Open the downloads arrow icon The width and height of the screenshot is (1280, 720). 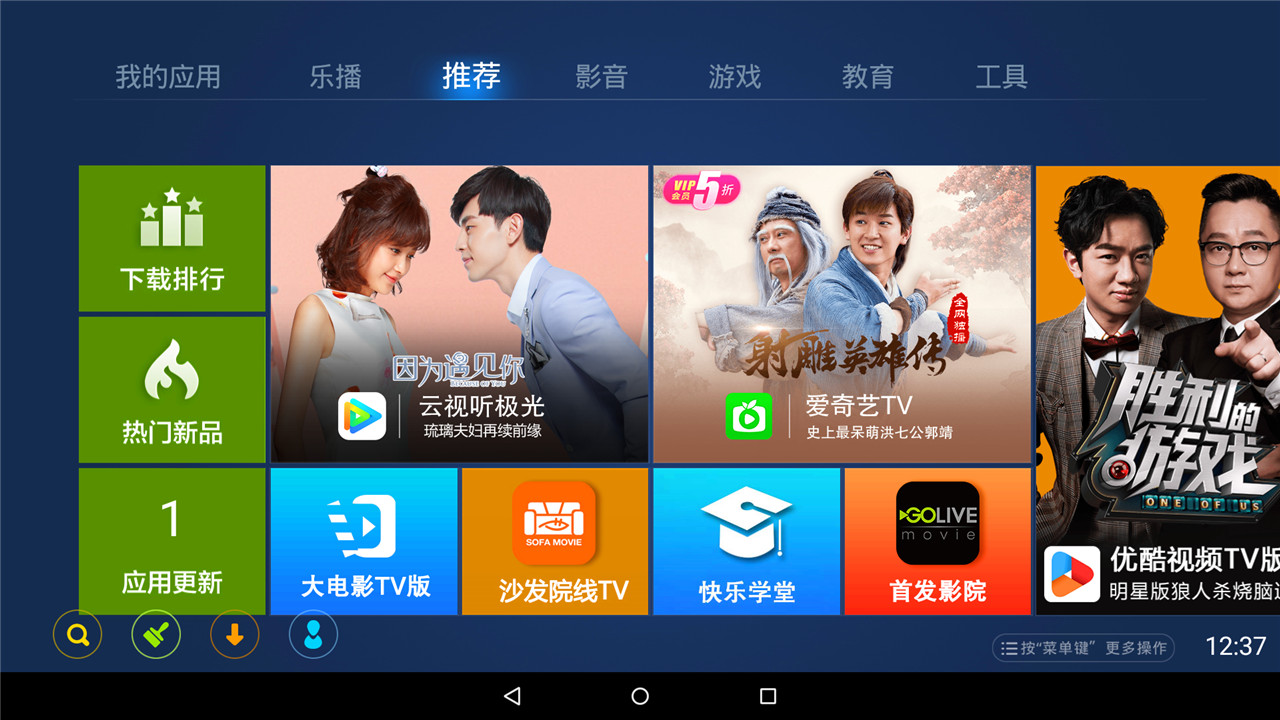[x=235, y=635]
